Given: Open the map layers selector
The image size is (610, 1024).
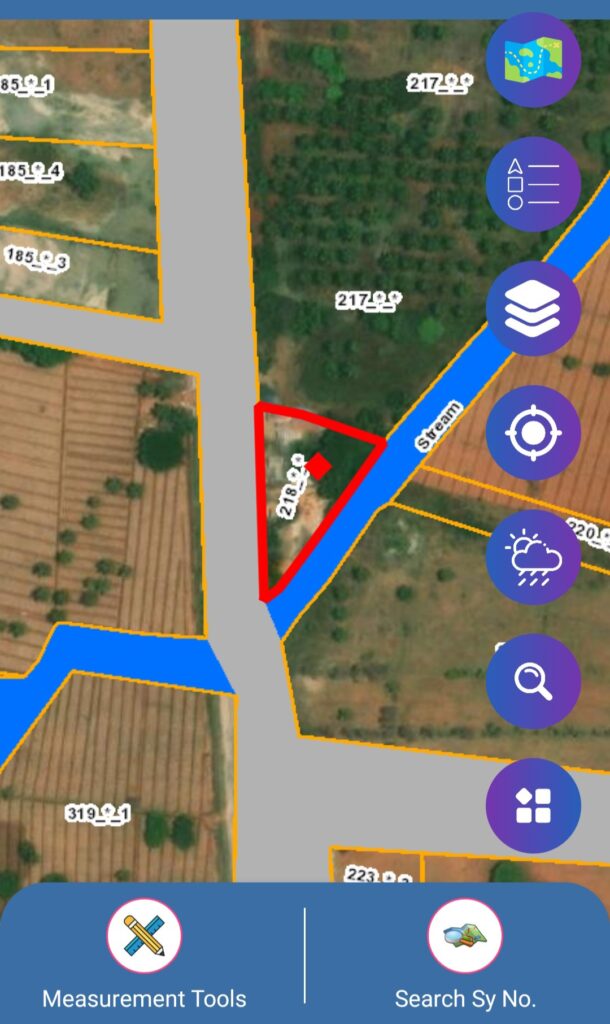Looking at the screenshot, I should (x=533, y=308).
